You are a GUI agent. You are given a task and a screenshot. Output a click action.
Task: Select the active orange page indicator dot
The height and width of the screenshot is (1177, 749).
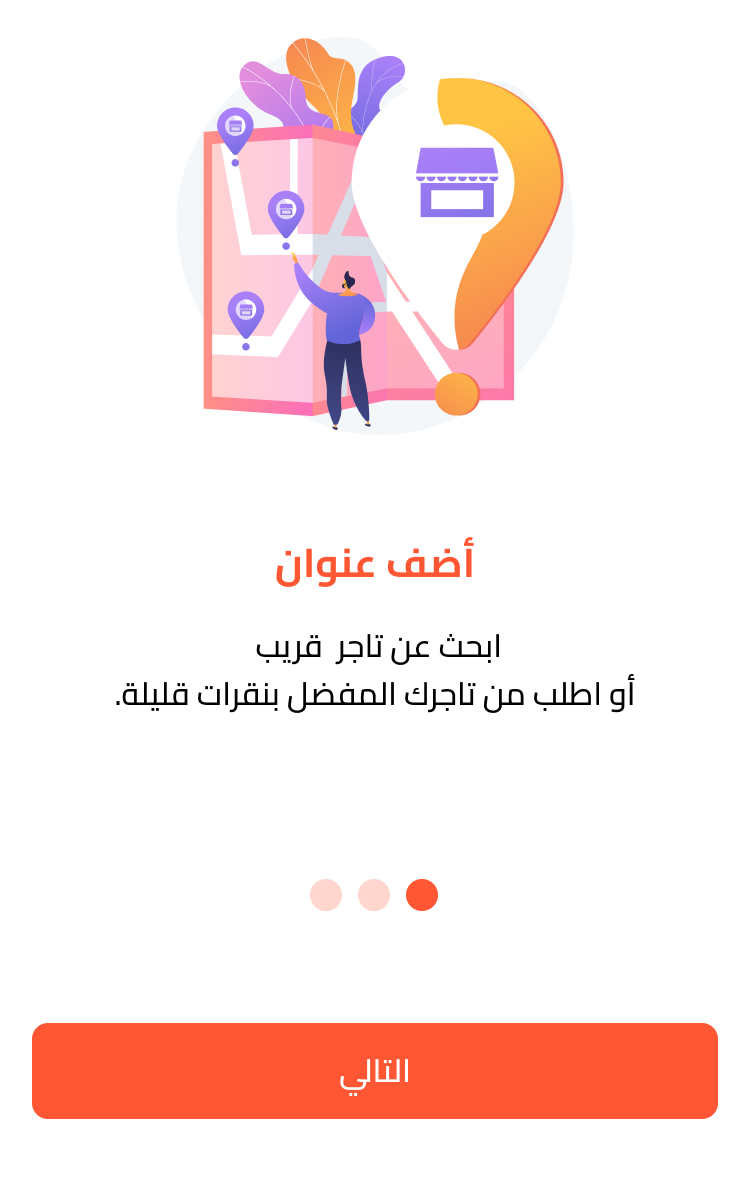pos(422,895)
